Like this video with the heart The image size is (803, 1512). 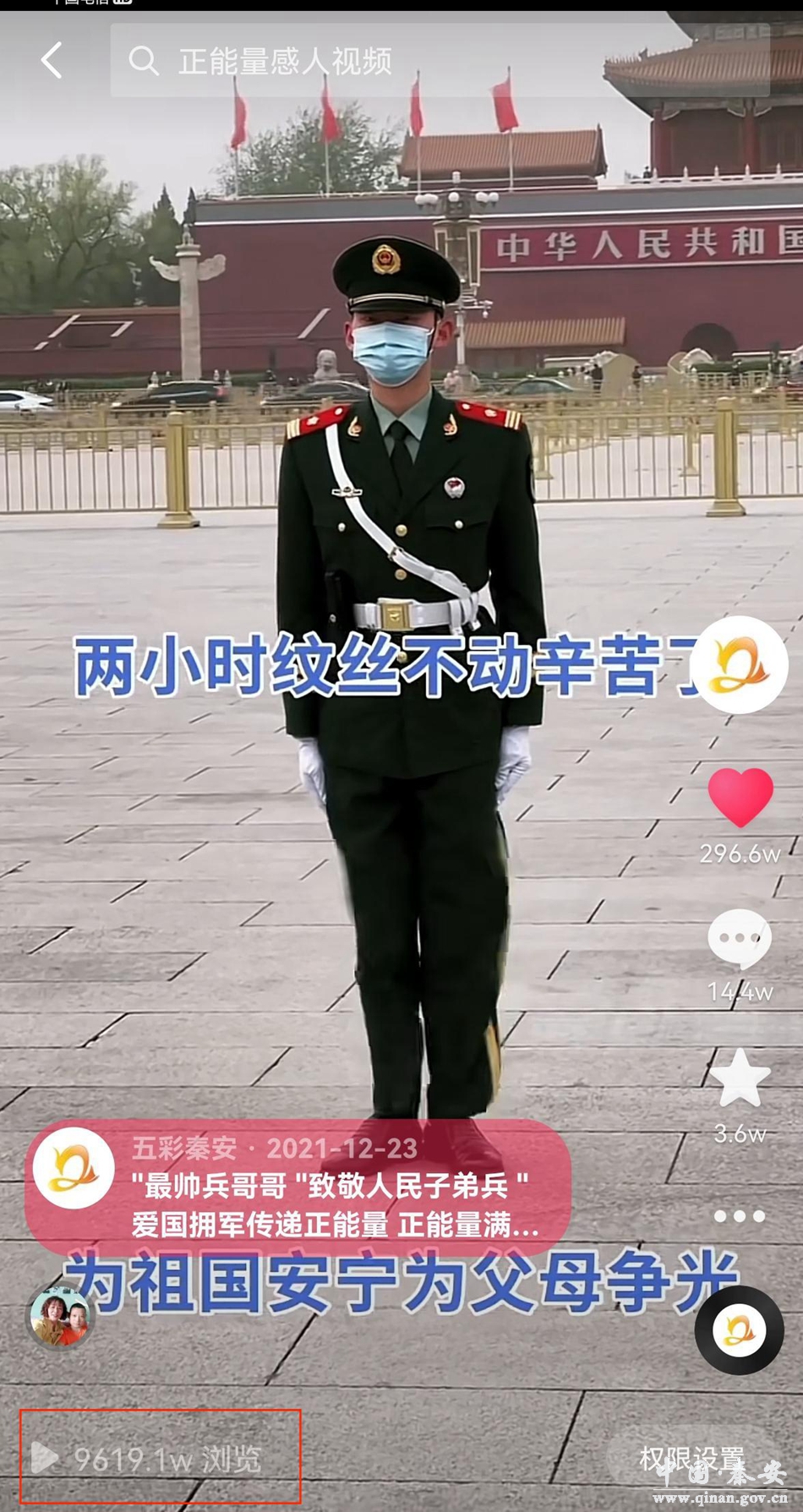pos(740,796)
